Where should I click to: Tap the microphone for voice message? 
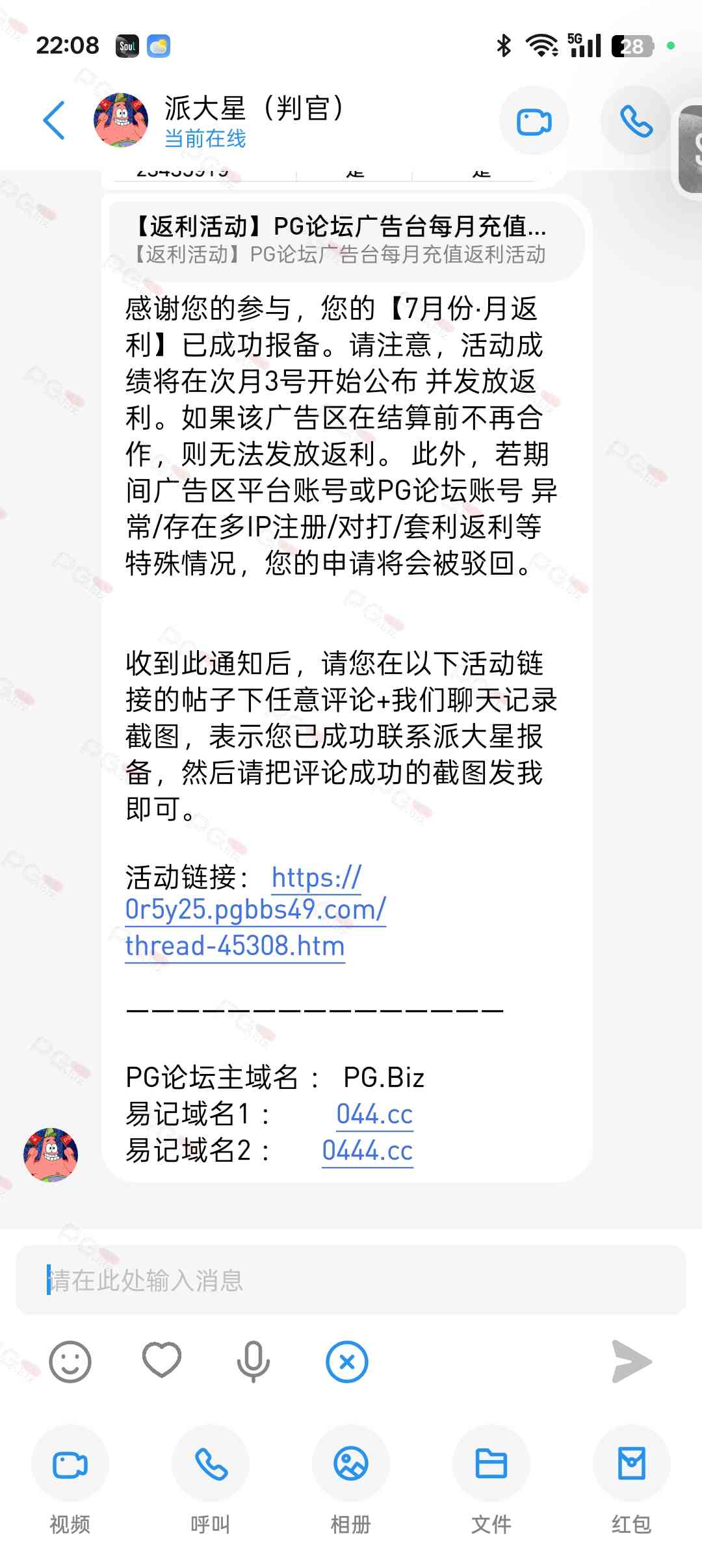(253, 1361)
